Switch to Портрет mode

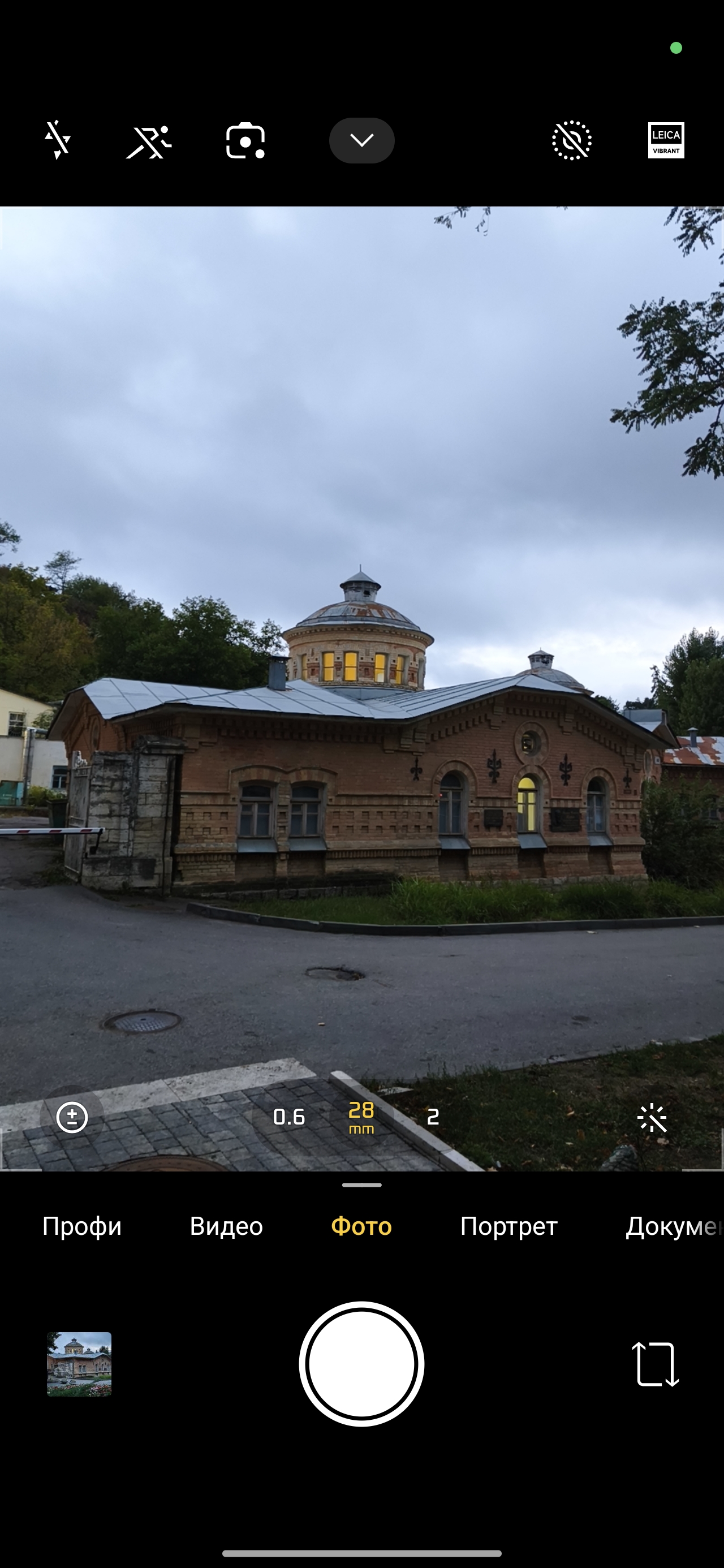pos(508,1226)
